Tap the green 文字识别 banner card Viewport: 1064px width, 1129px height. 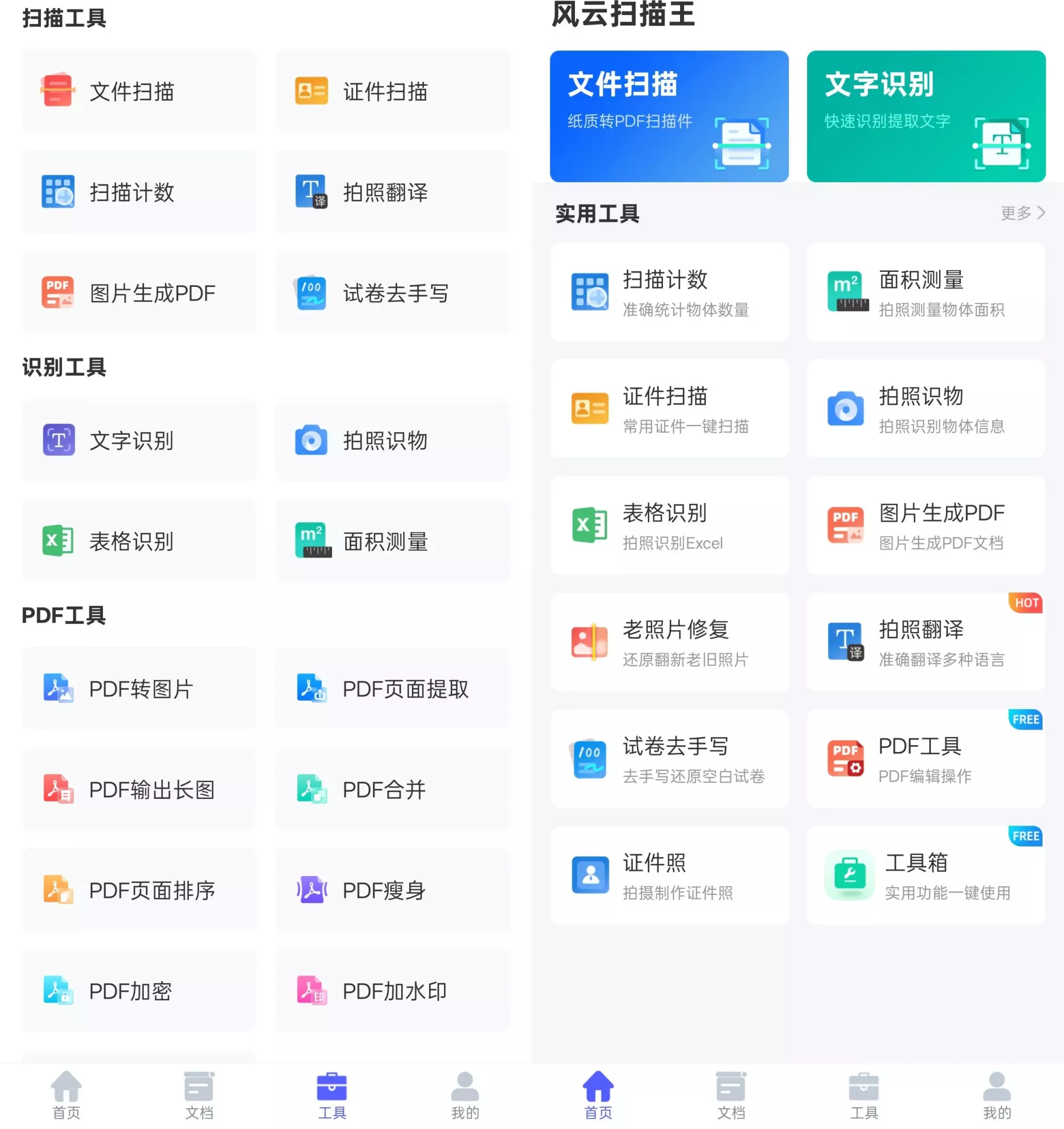(x=926, y=116)
